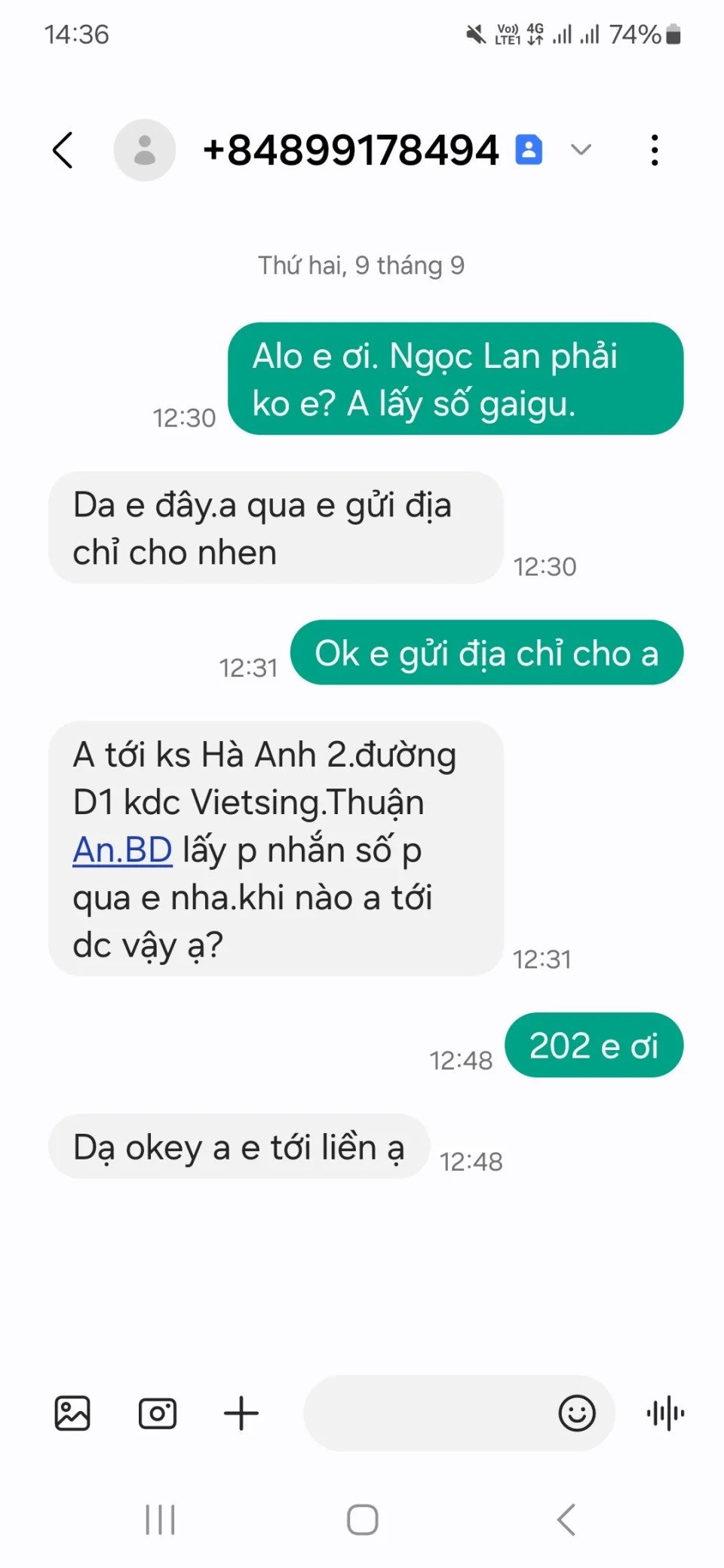The width and height of the screenshot is (724, 1568).
Task: Attach a picture from the gallery
Action: click(x=72, y=1413)
